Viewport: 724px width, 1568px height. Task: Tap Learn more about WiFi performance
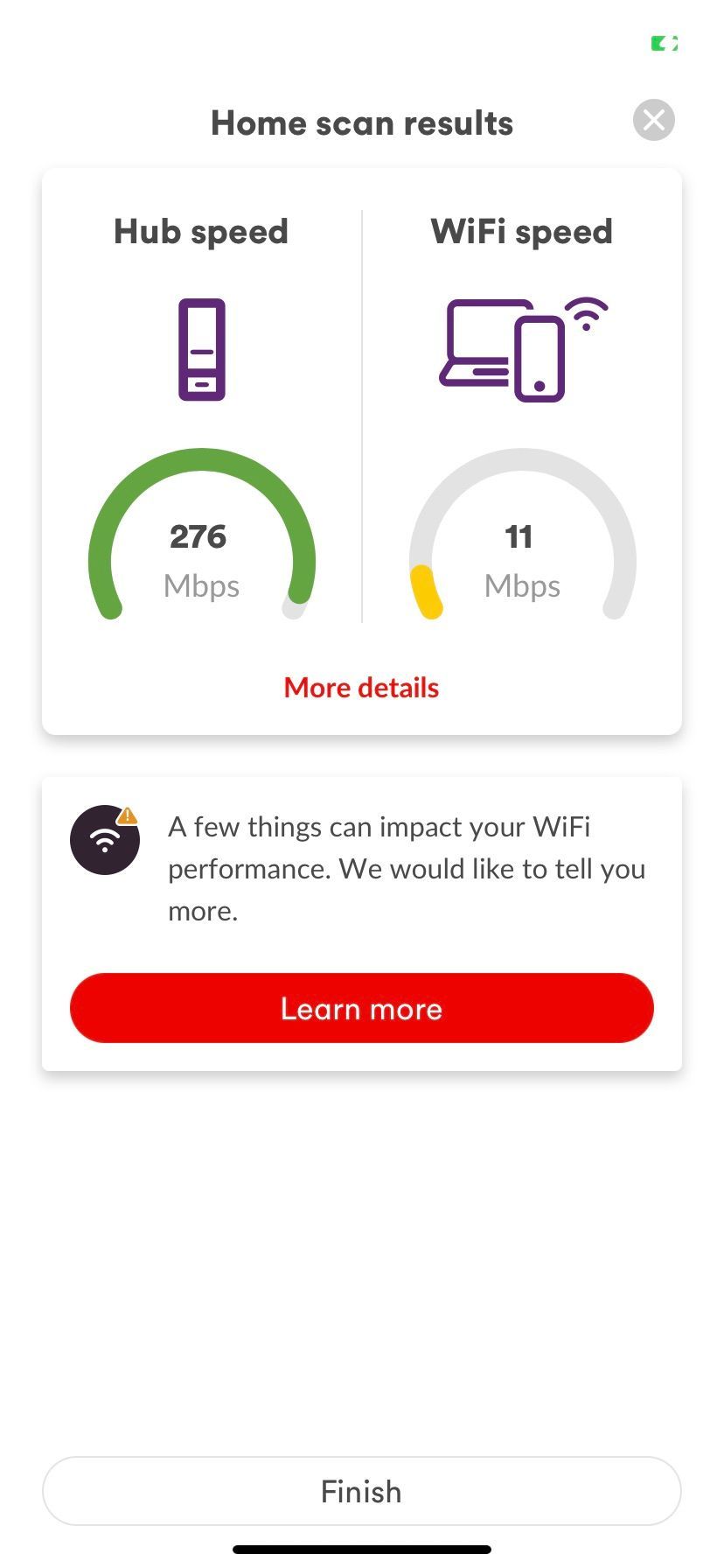(361, 1008)
